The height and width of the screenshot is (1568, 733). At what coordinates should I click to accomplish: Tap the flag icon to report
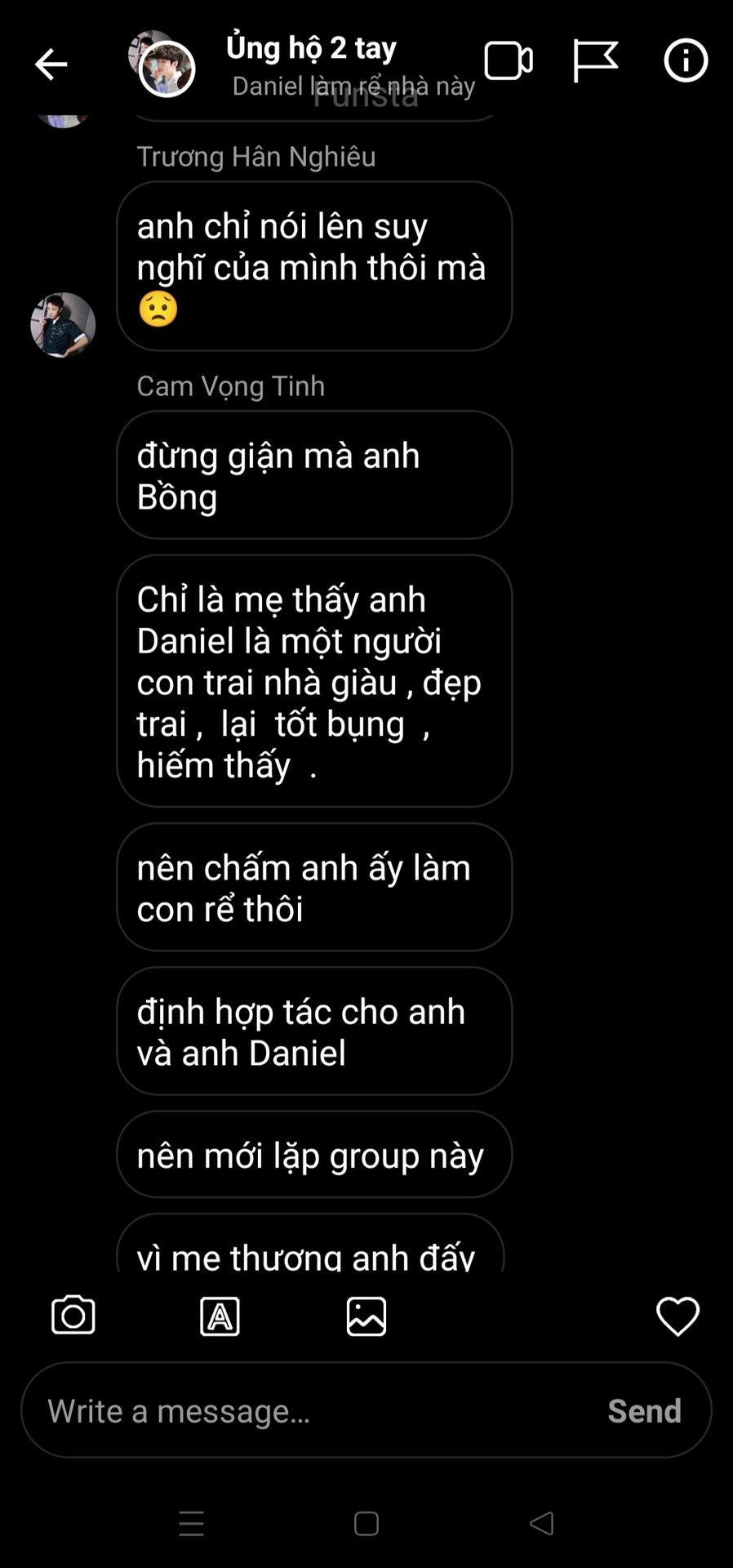(x=595, y=61)
